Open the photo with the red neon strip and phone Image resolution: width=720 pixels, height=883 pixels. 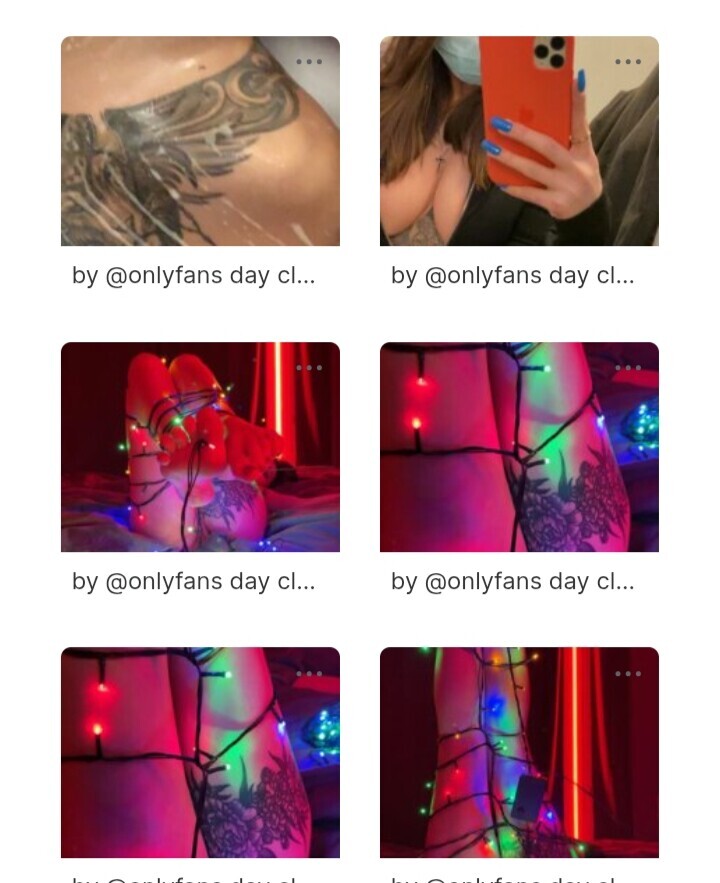click(519, 752)
